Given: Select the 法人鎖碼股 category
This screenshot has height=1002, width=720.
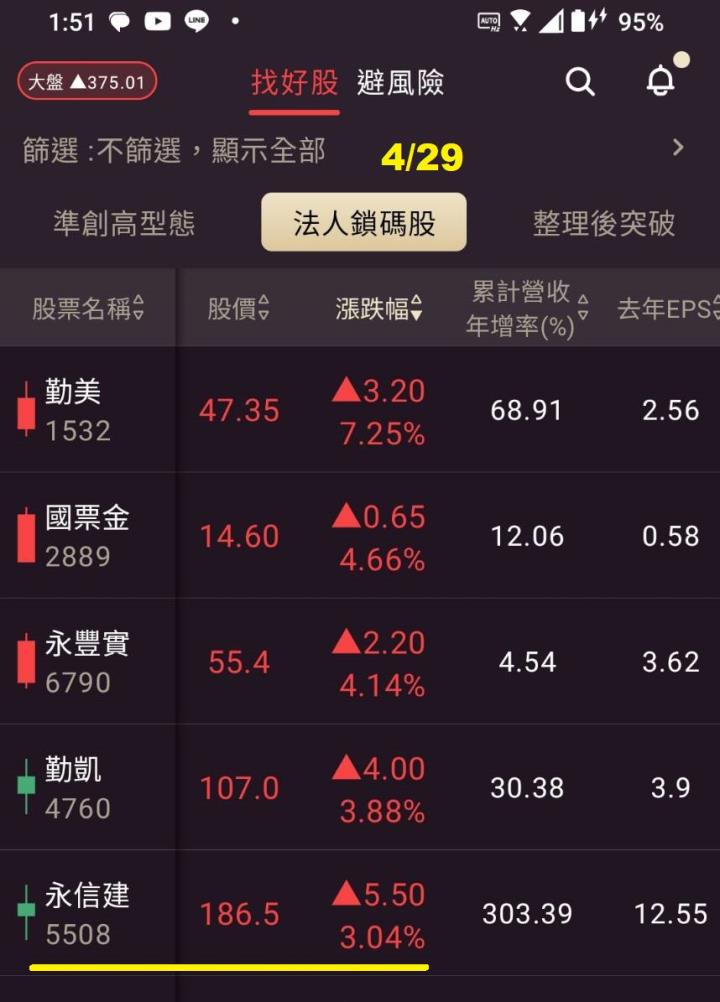Looking at the screenshot, I should tap(364, 223).
